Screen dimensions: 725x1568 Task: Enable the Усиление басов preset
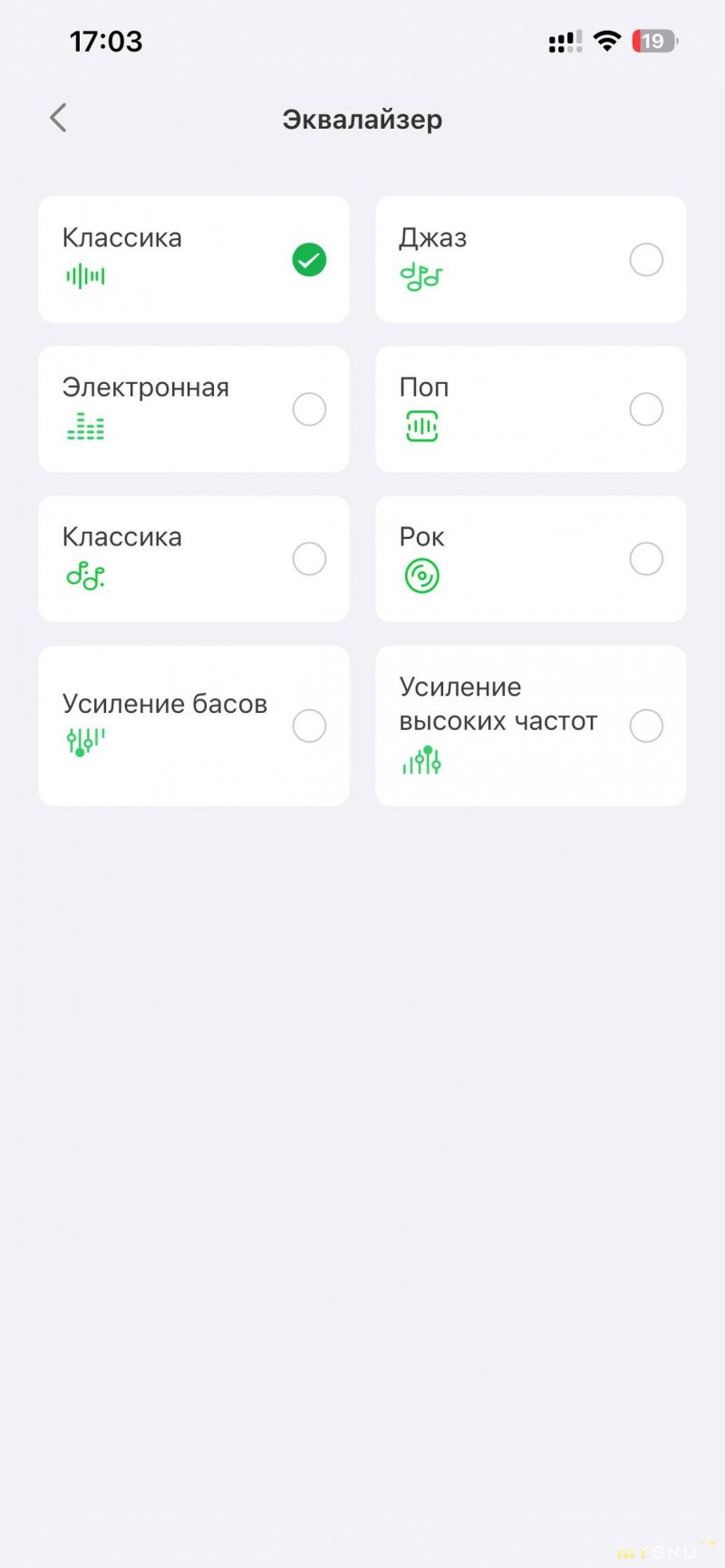308,726
